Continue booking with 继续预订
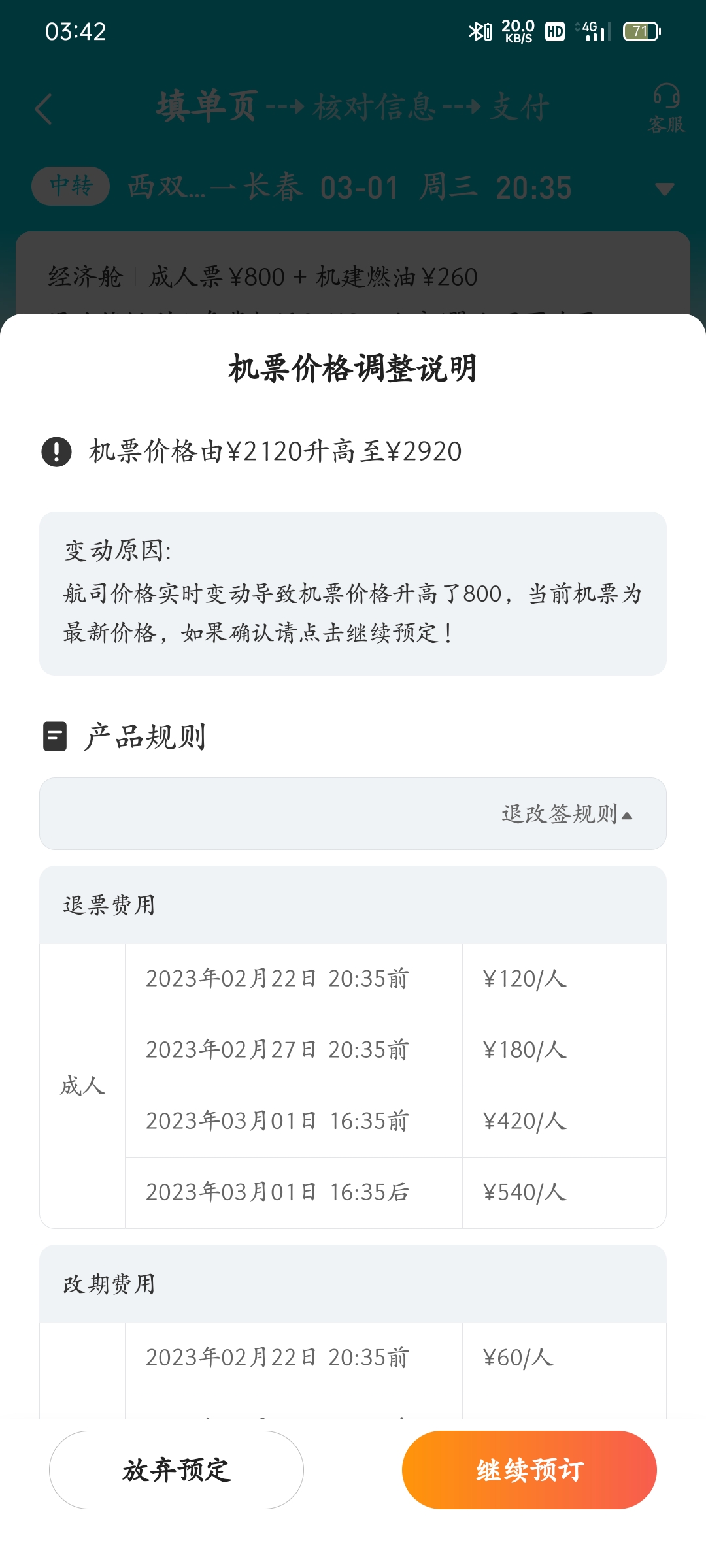This screenshot has width=706, height=1568. tap(529, 1470)
